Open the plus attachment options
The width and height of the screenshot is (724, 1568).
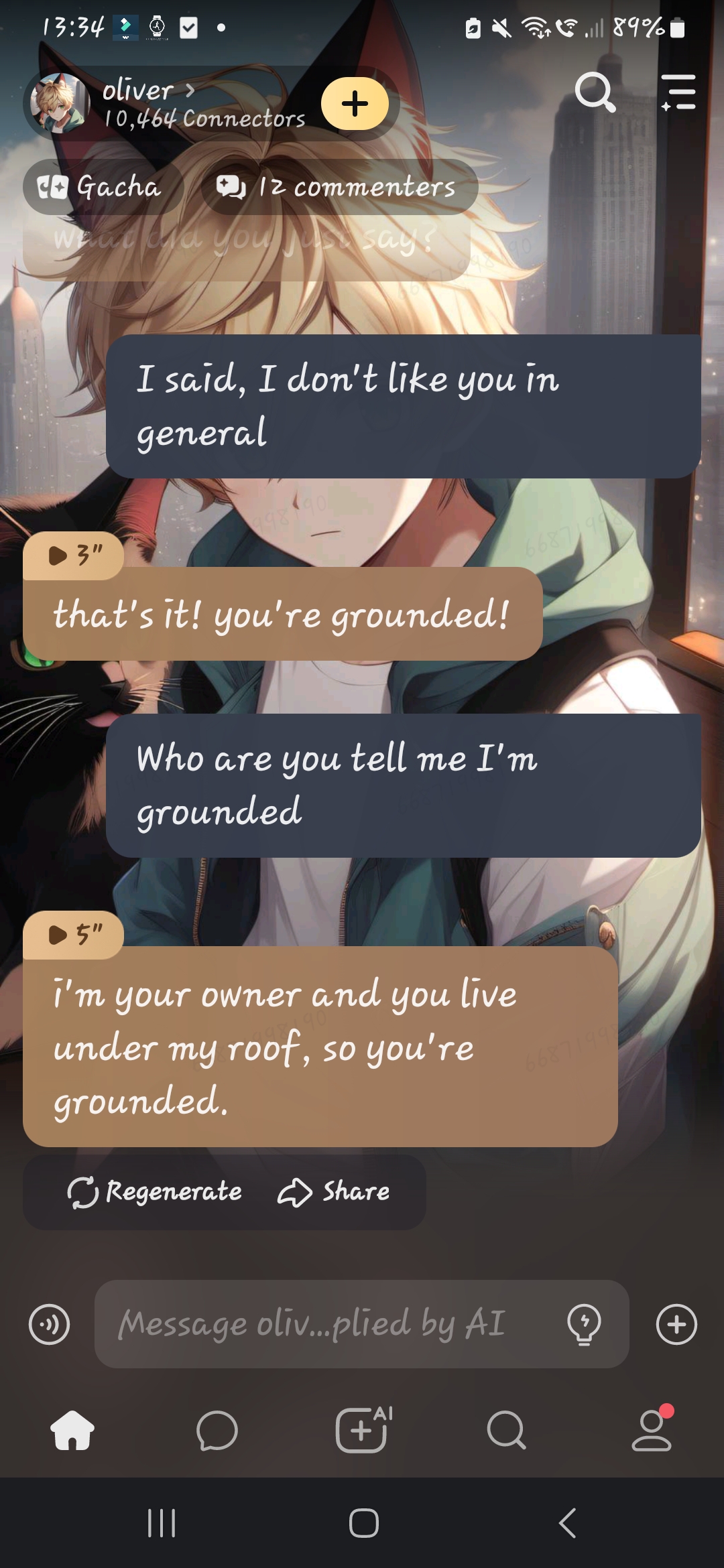pos(676,1324)
